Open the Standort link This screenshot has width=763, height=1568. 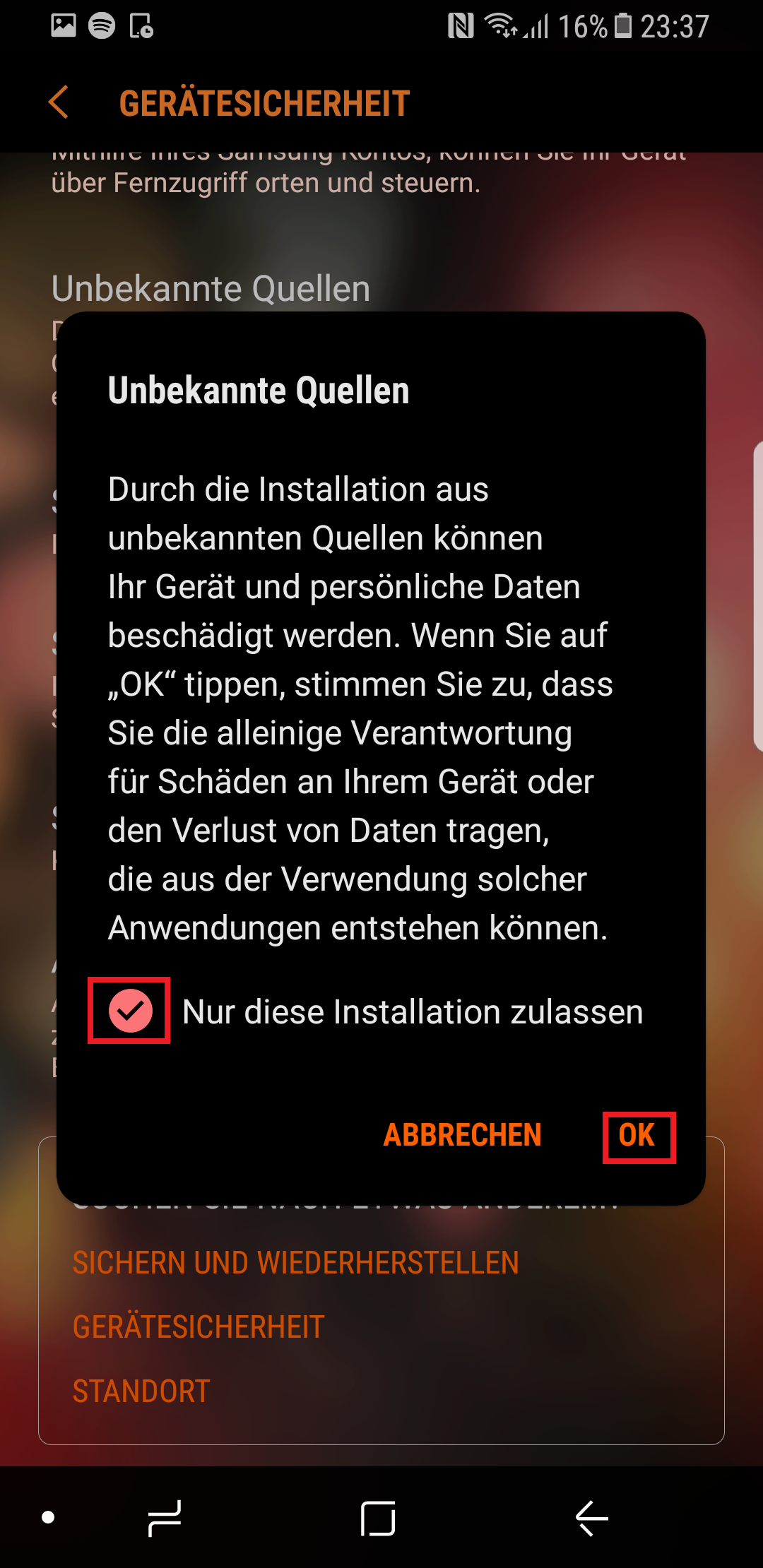(141, 1391)
